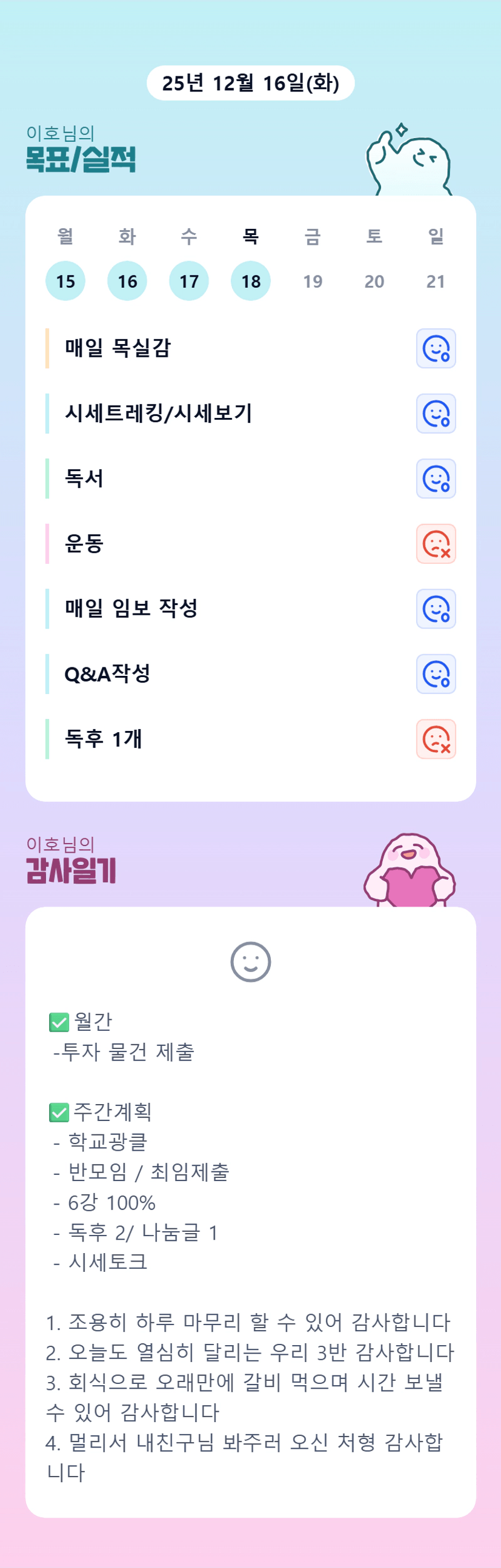Tap the failed status icon for 운동
Image resolution: width=501 pixels, height=1568 pixels.
(x=436, y=544)
